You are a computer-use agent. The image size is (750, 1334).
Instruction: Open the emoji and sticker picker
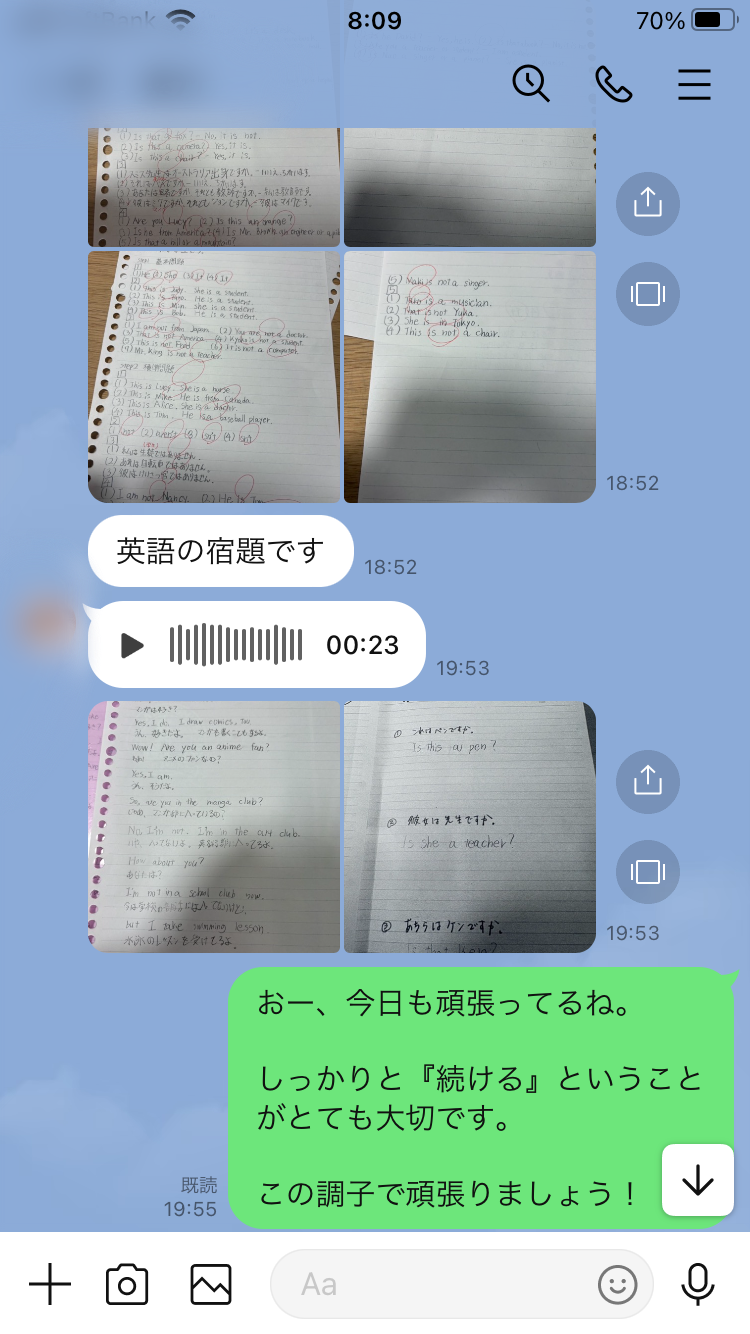618,1284
